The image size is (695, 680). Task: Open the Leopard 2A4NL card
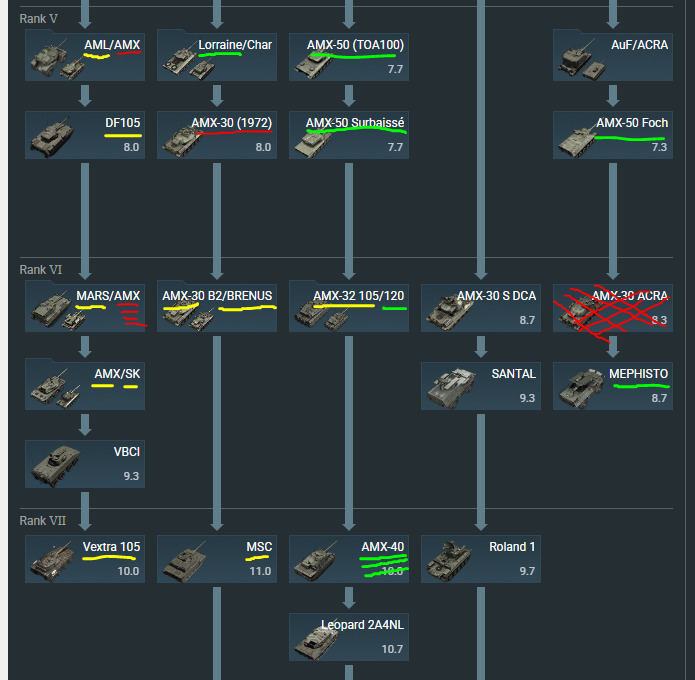tap(348, 637)
